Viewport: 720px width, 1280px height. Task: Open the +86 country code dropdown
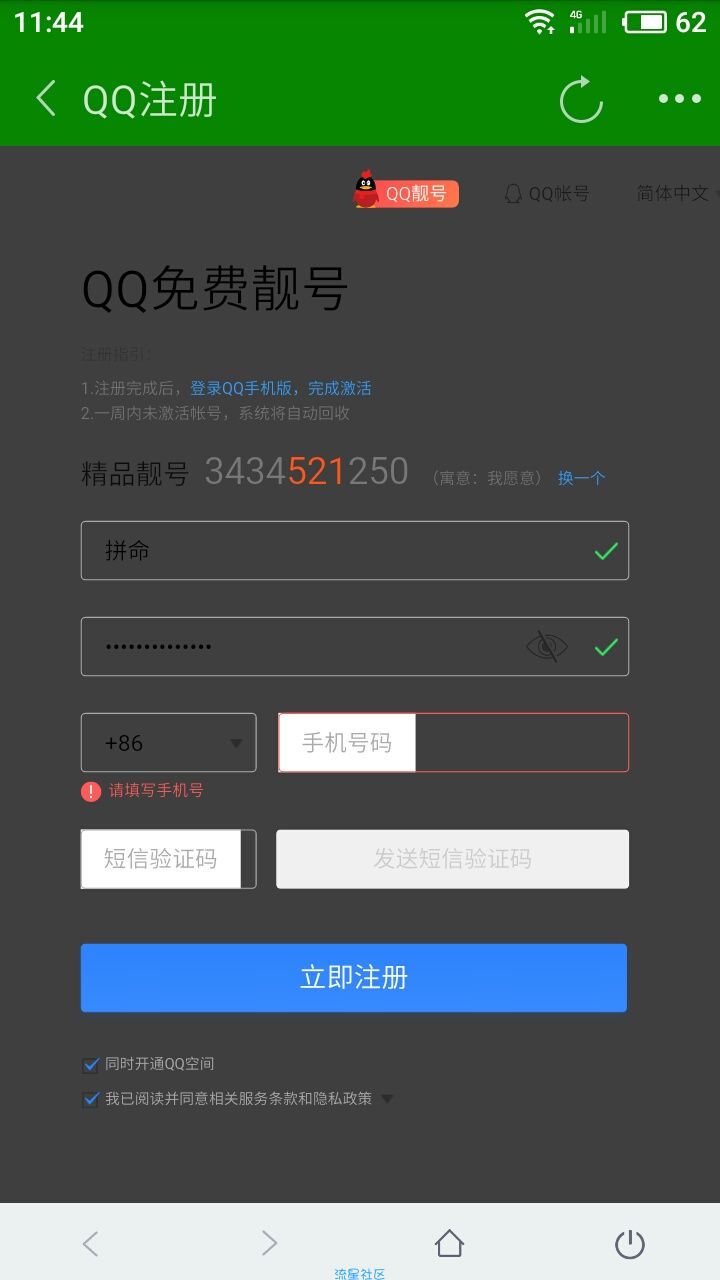tap(168, 743)
